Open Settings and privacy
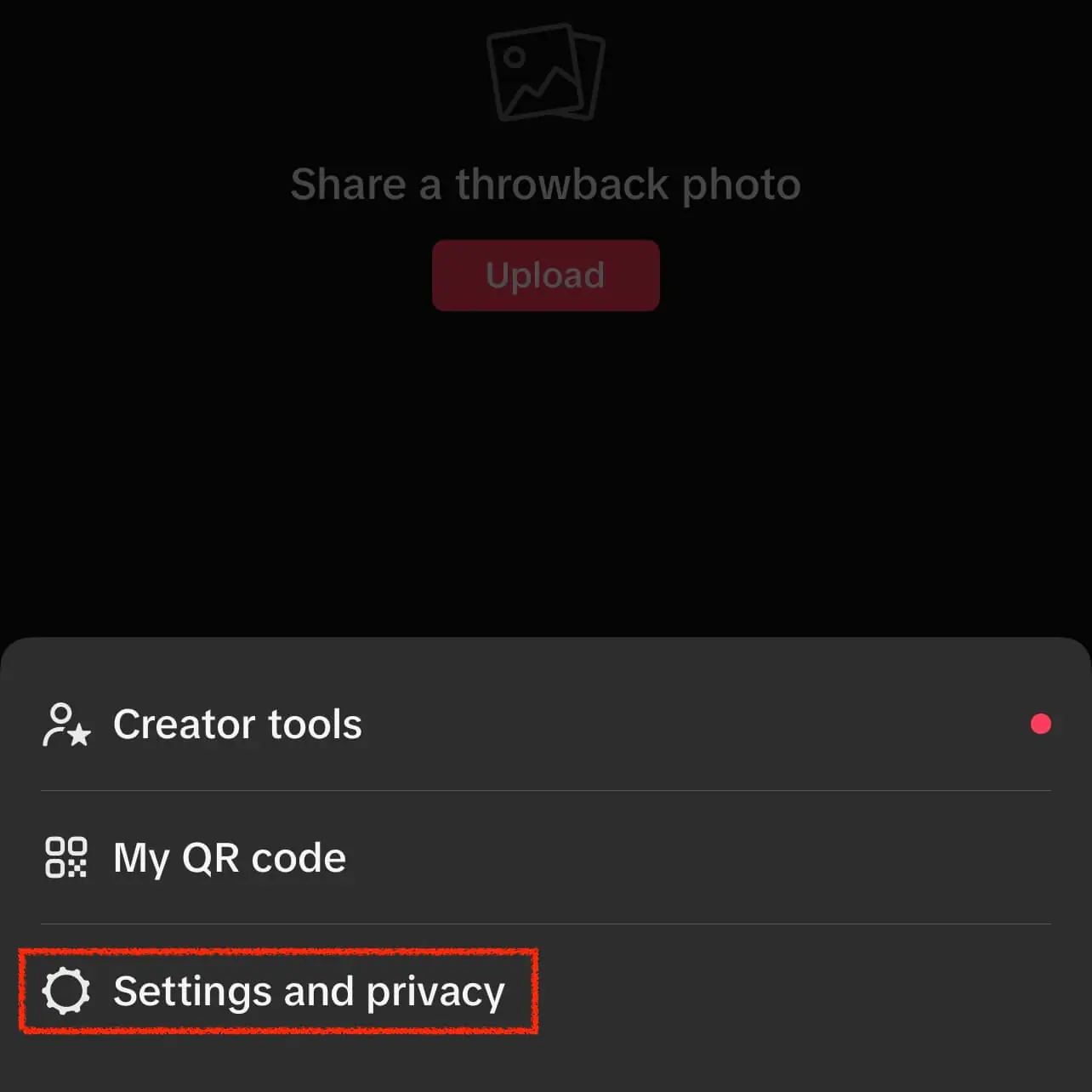Viewport: 1092px width, 1092px height. pyautogui.click(x=308, y=991)
